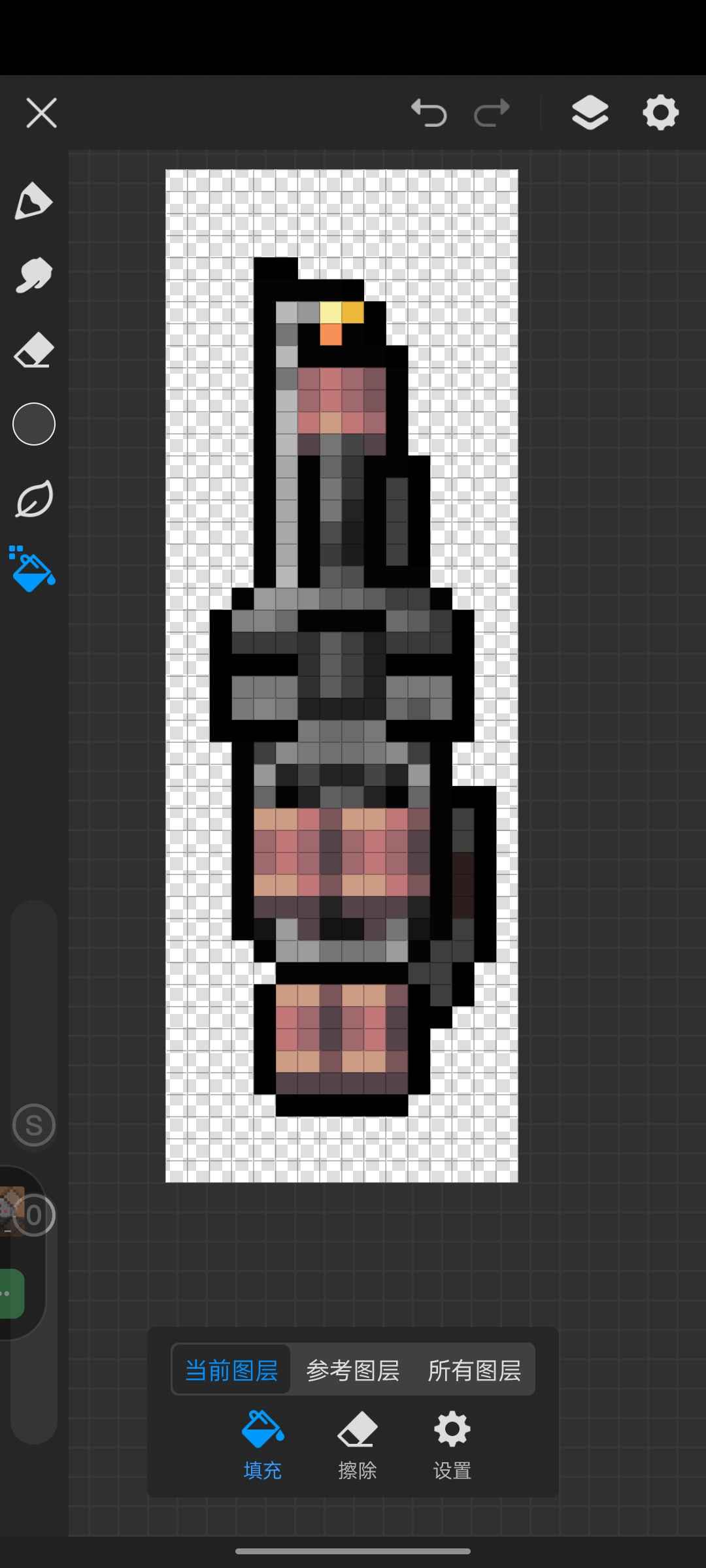This screenshot has height=1568, width=706.
Task: Open the current color circle
Action: click(34, 424)
